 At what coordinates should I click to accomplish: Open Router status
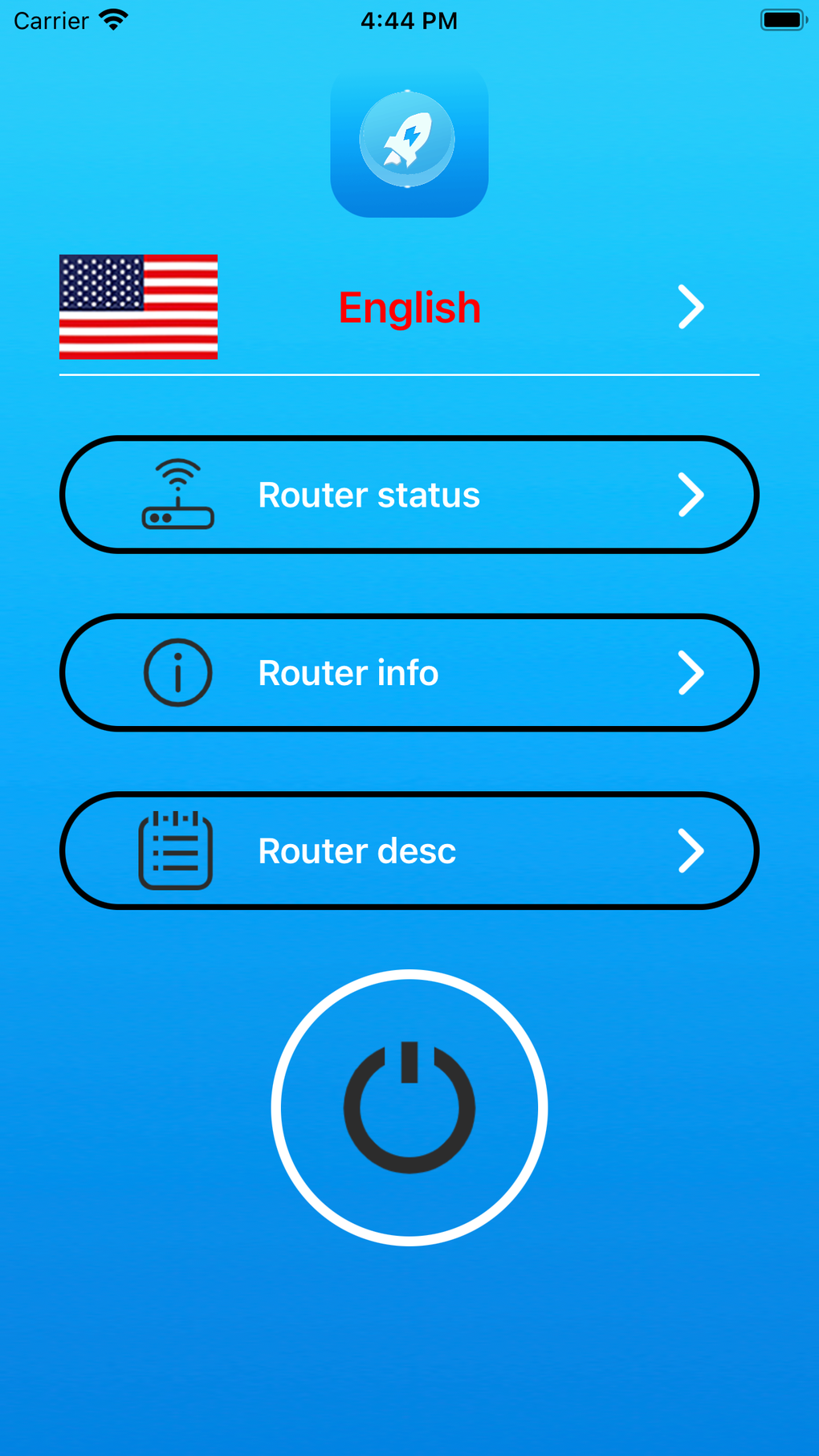pyautogui.click(x=409, y=495)
